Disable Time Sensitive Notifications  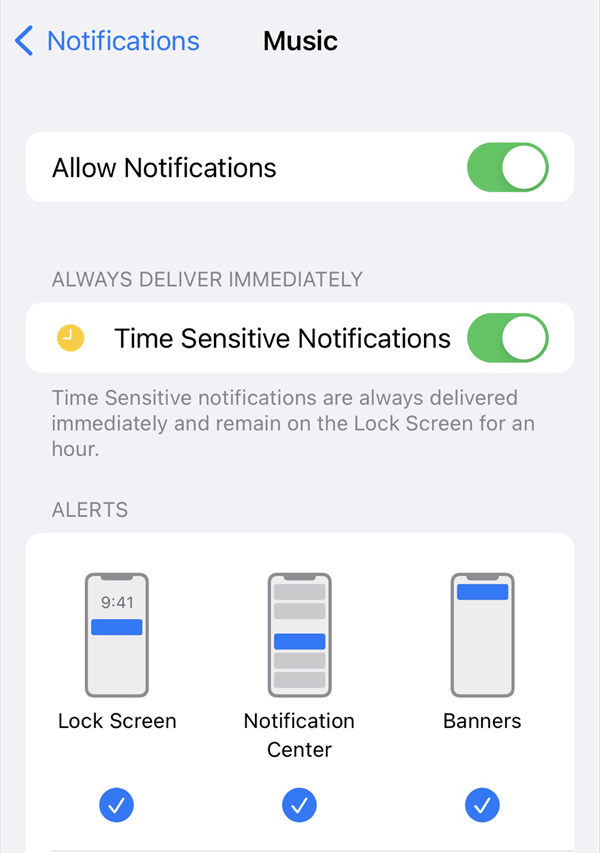[507, 338]
